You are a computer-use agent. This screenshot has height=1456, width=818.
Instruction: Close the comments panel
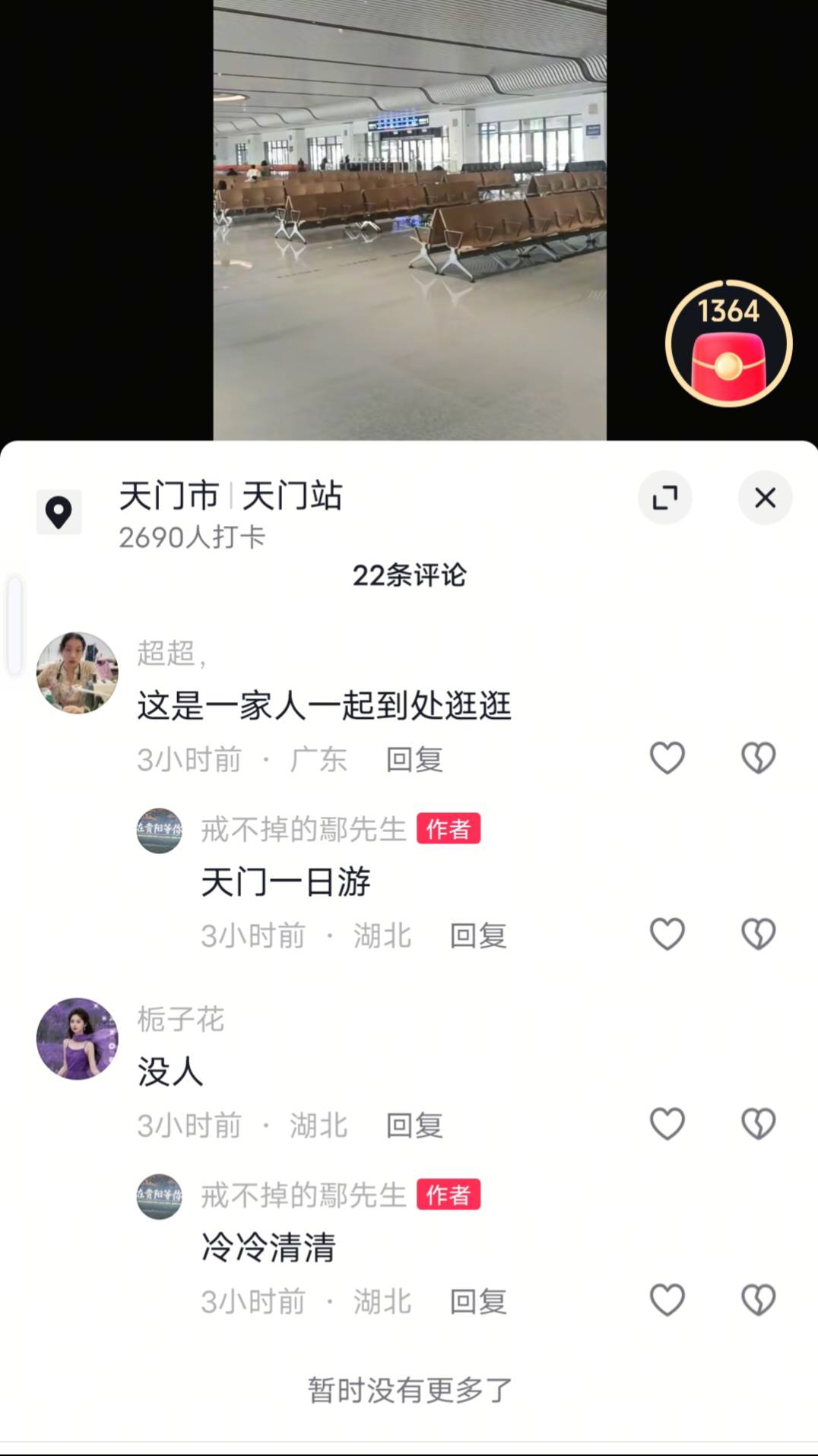(x=765, y=498)
